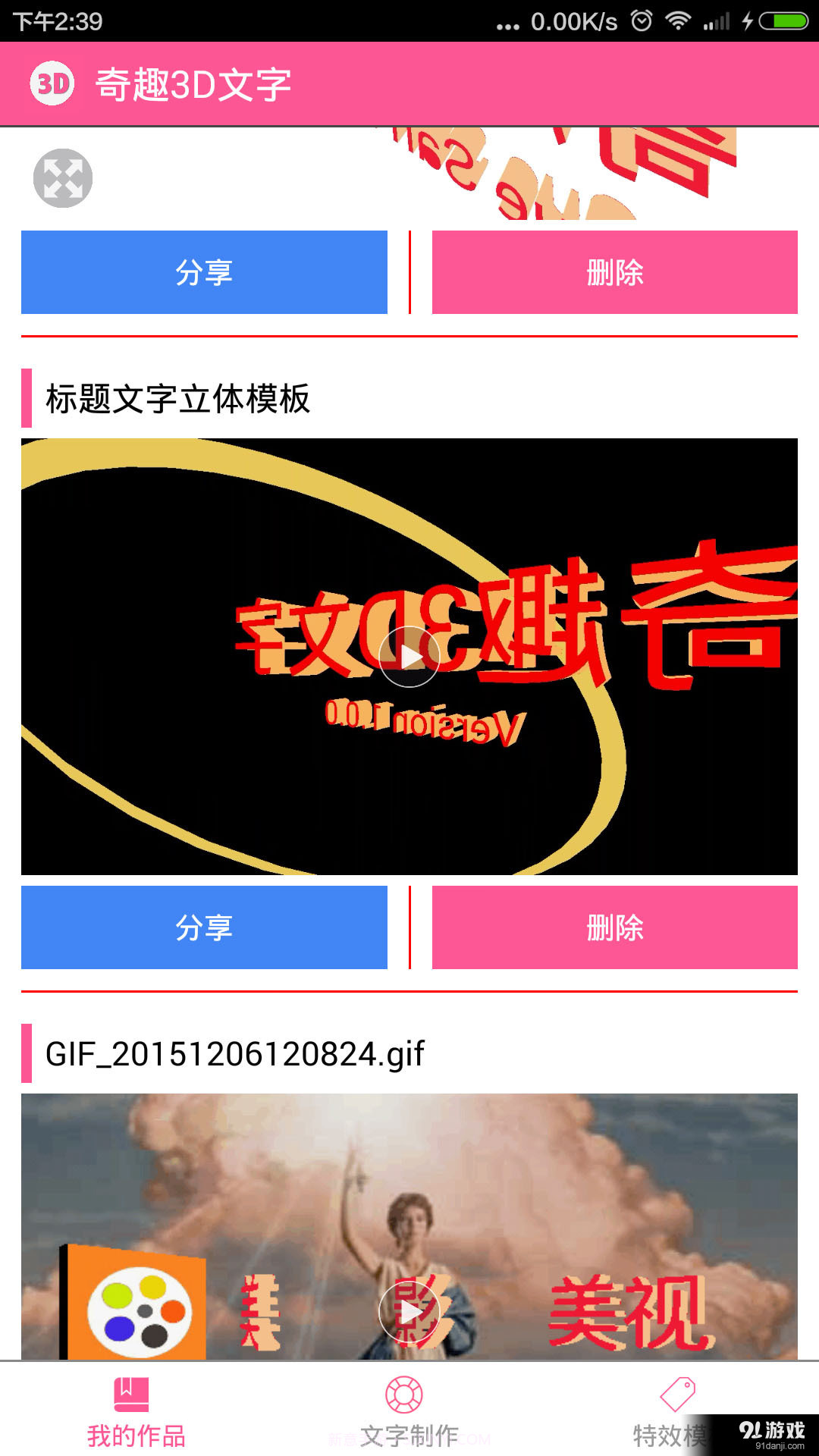Open the 我的作品 tab
This screenshot has height=1456, width=819.
[x=136, y=1412]
